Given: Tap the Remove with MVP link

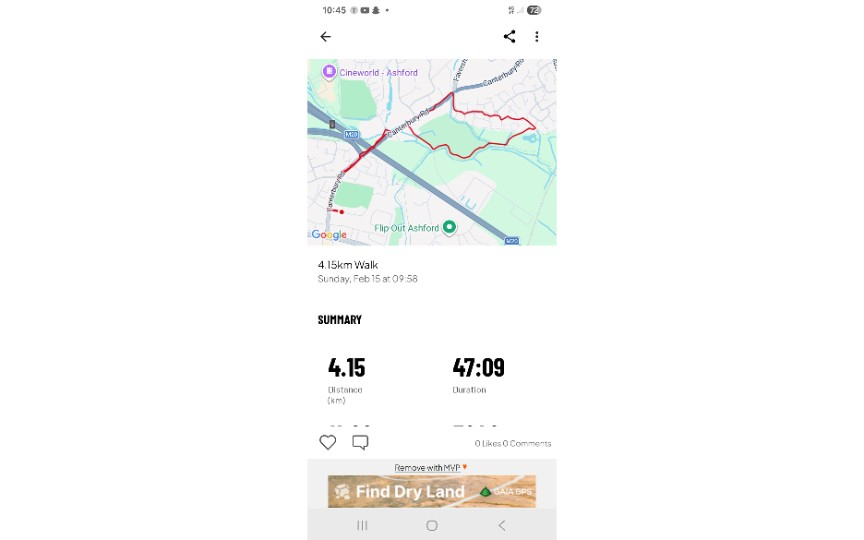Looking at the screenshot, I should point(430,467).
